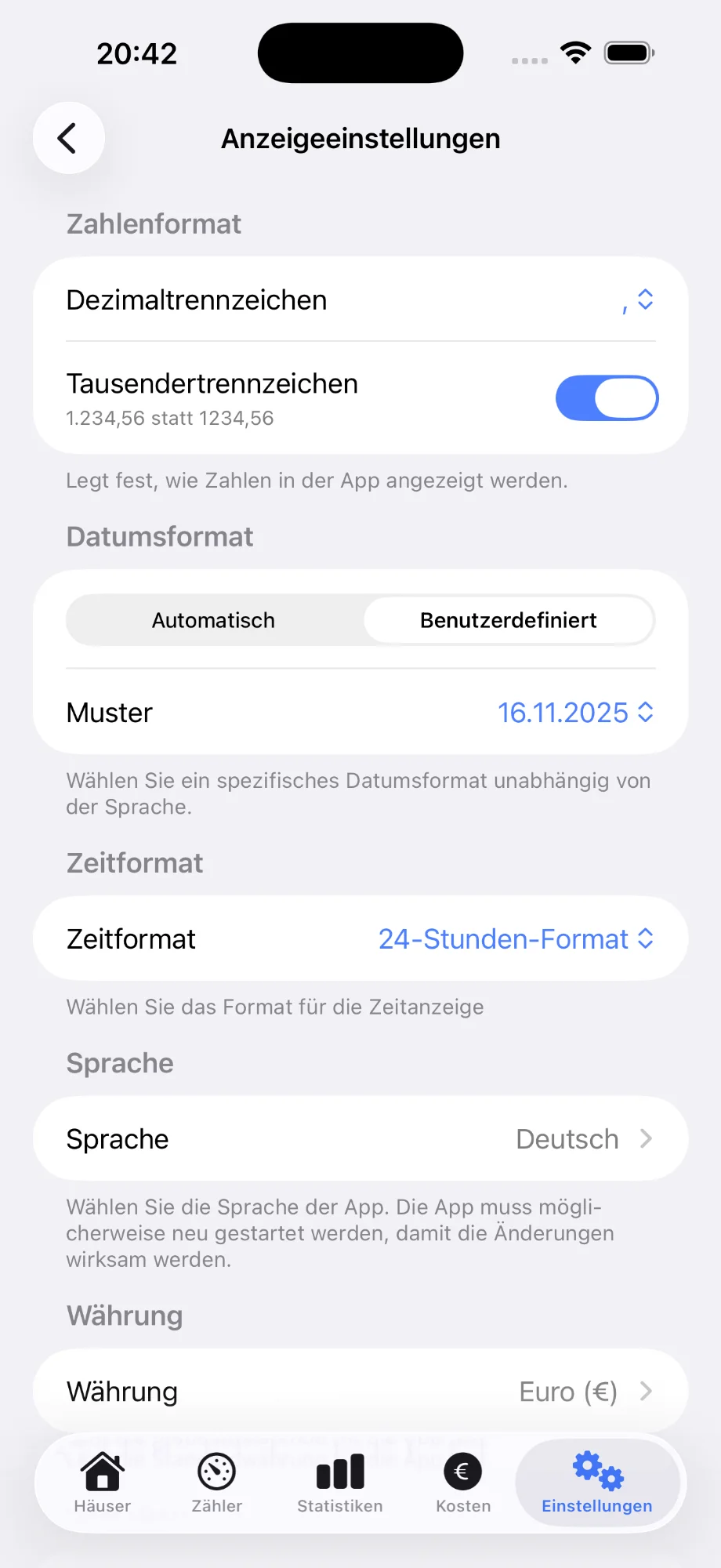Open the Statistiken tab
Viewport: 721px width, 1568px height.
pos(340,1482)
